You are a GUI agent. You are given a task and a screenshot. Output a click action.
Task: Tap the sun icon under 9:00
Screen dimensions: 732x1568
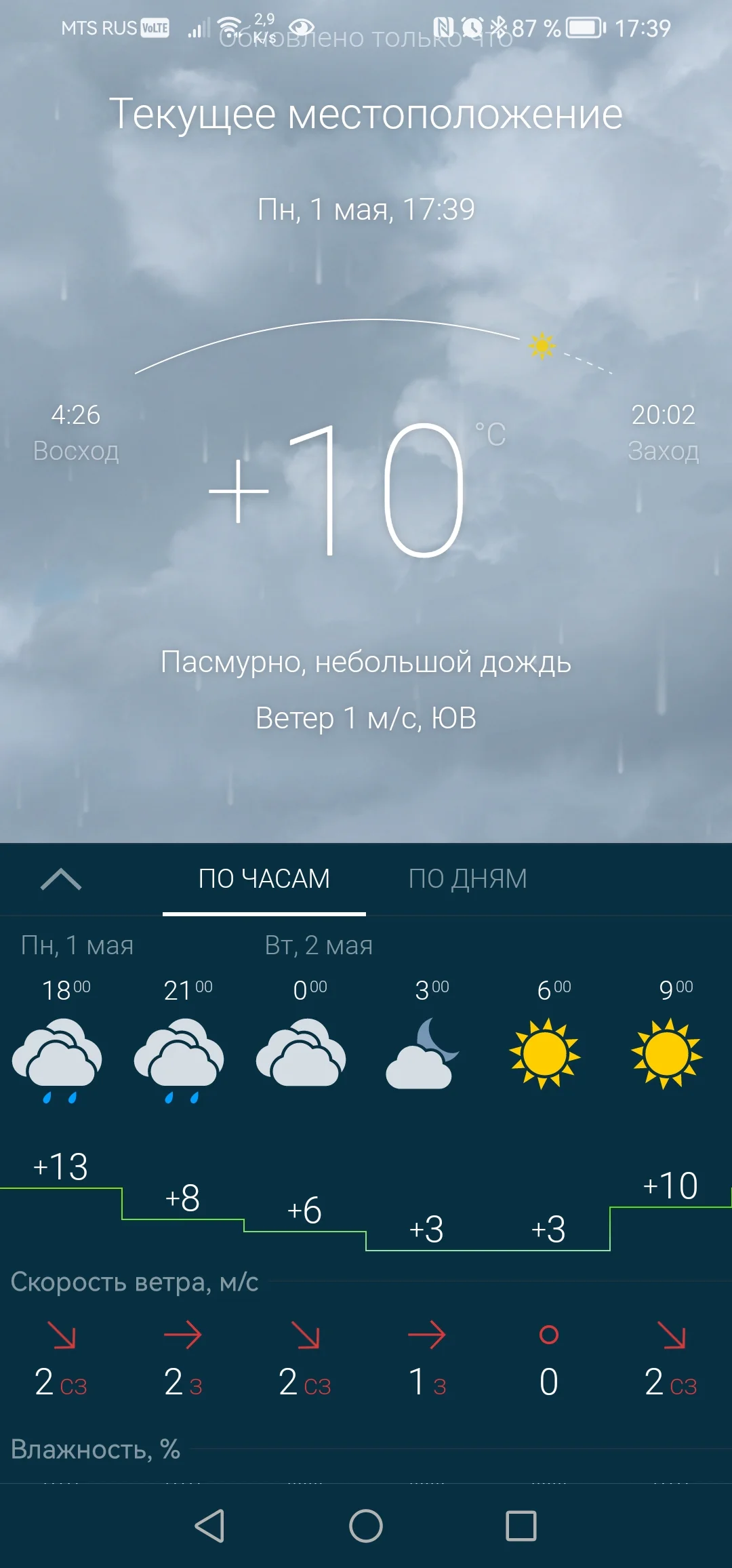[666, 1055]
